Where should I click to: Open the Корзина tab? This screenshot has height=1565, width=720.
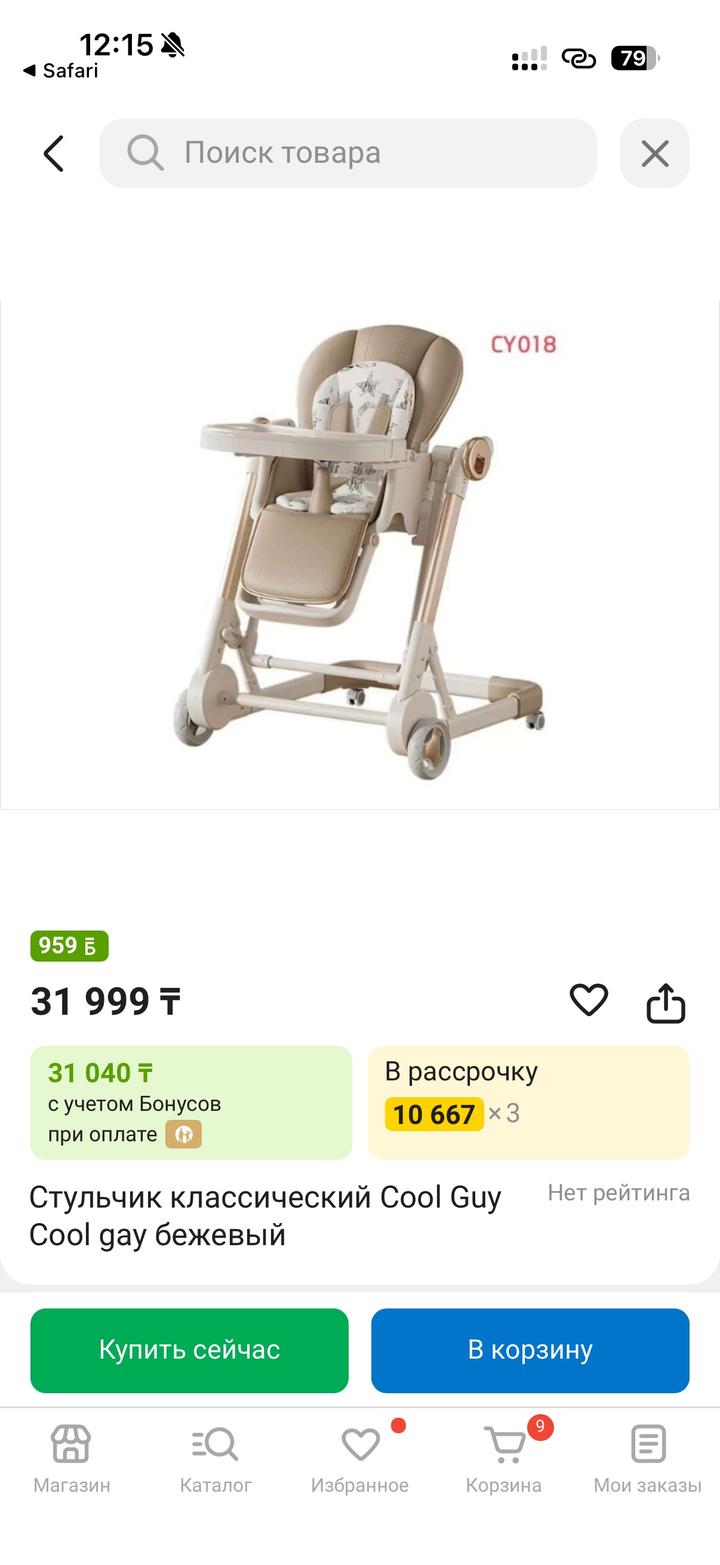click(x=504, y=1459)
